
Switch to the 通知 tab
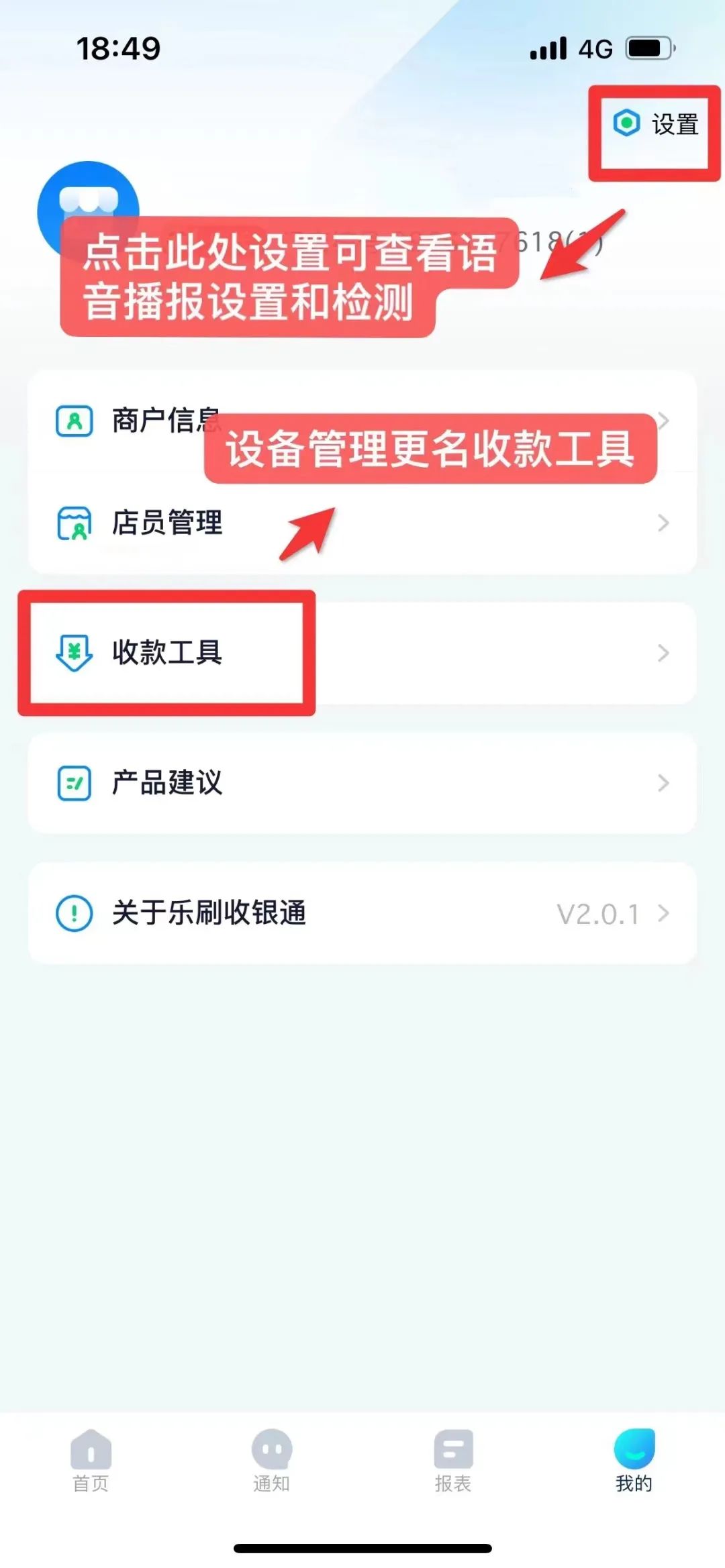pyautogui.click(x=272, y=1461)
